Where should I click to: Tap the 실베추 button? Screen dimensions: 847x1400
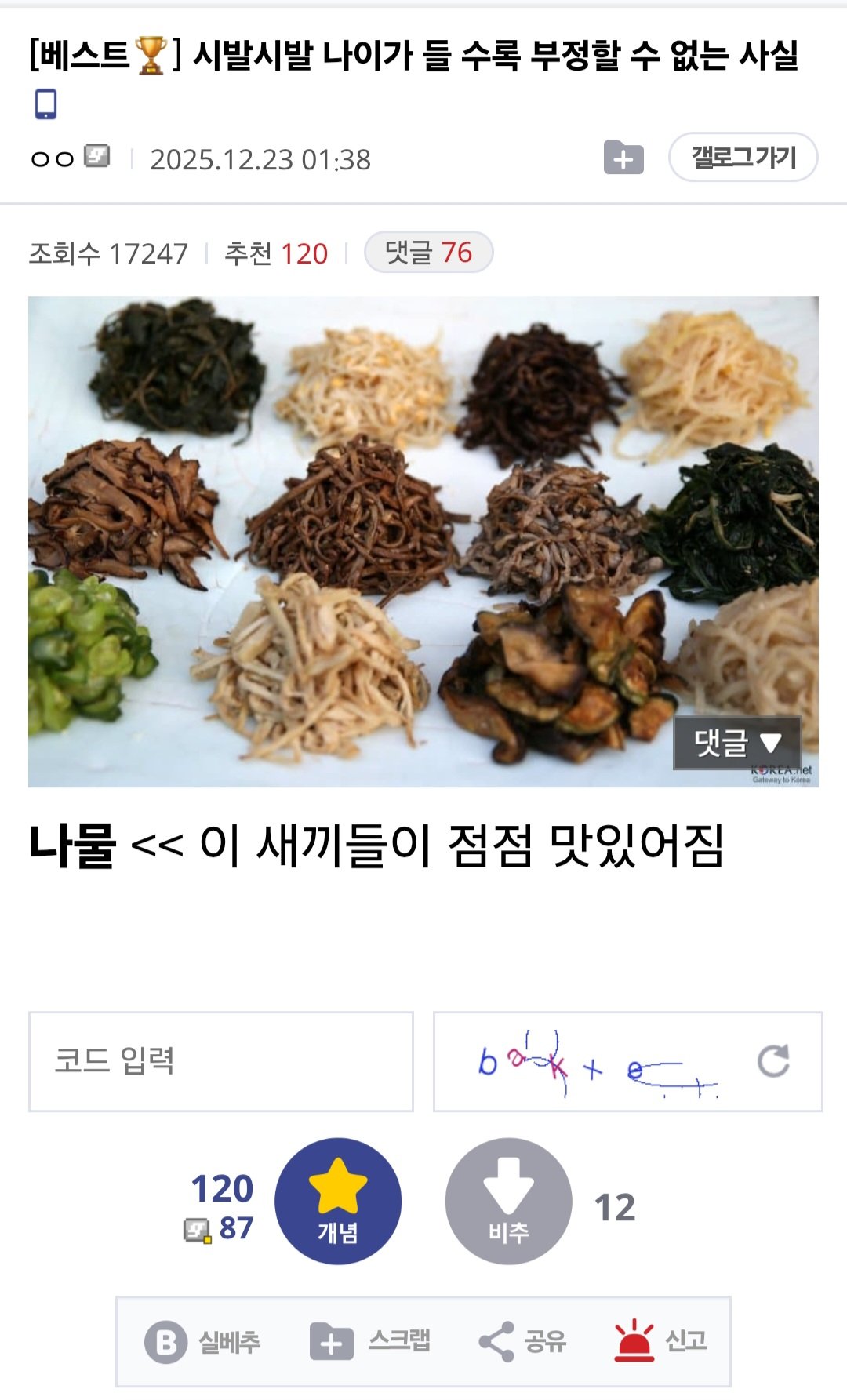203,1342
